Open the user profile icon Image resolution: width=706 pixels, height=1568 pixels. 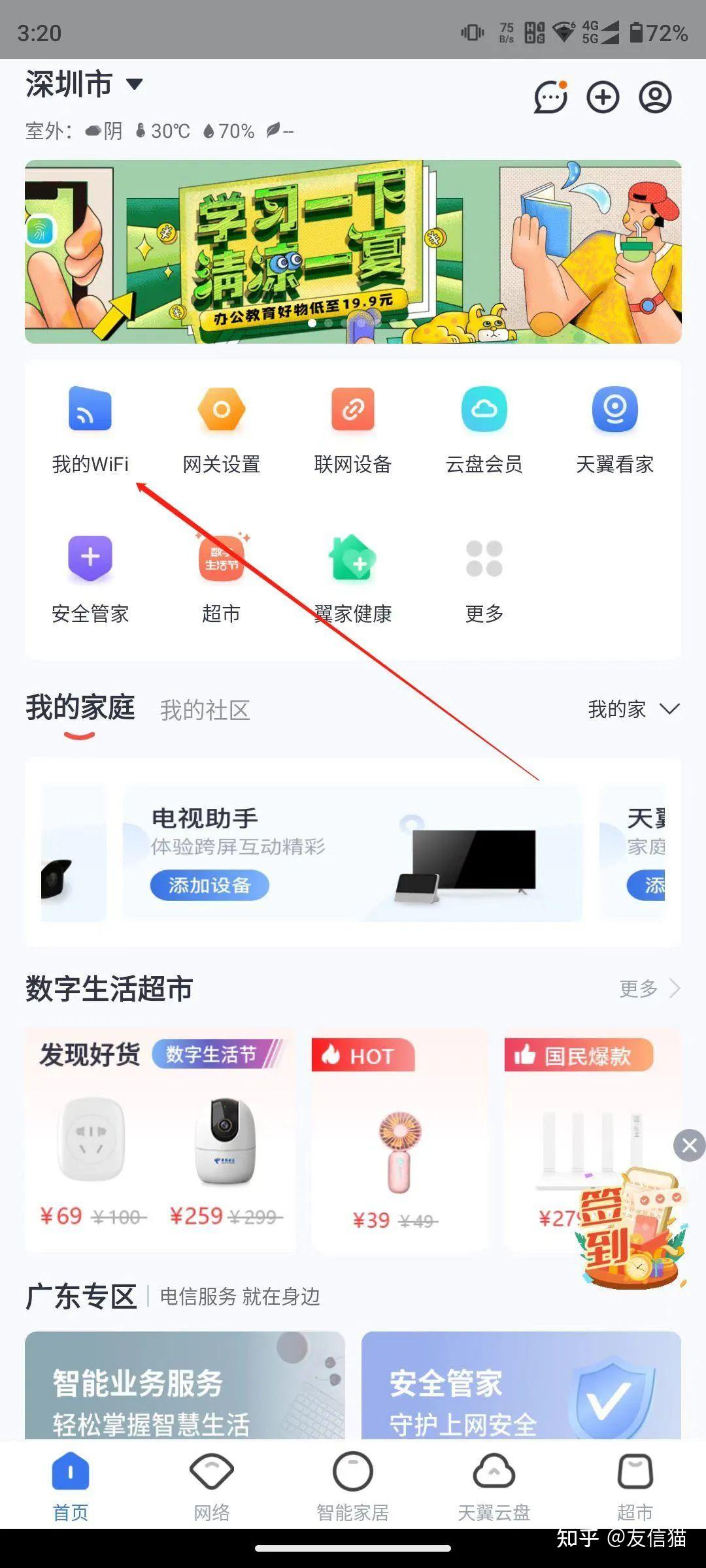(x=655, y=97)
